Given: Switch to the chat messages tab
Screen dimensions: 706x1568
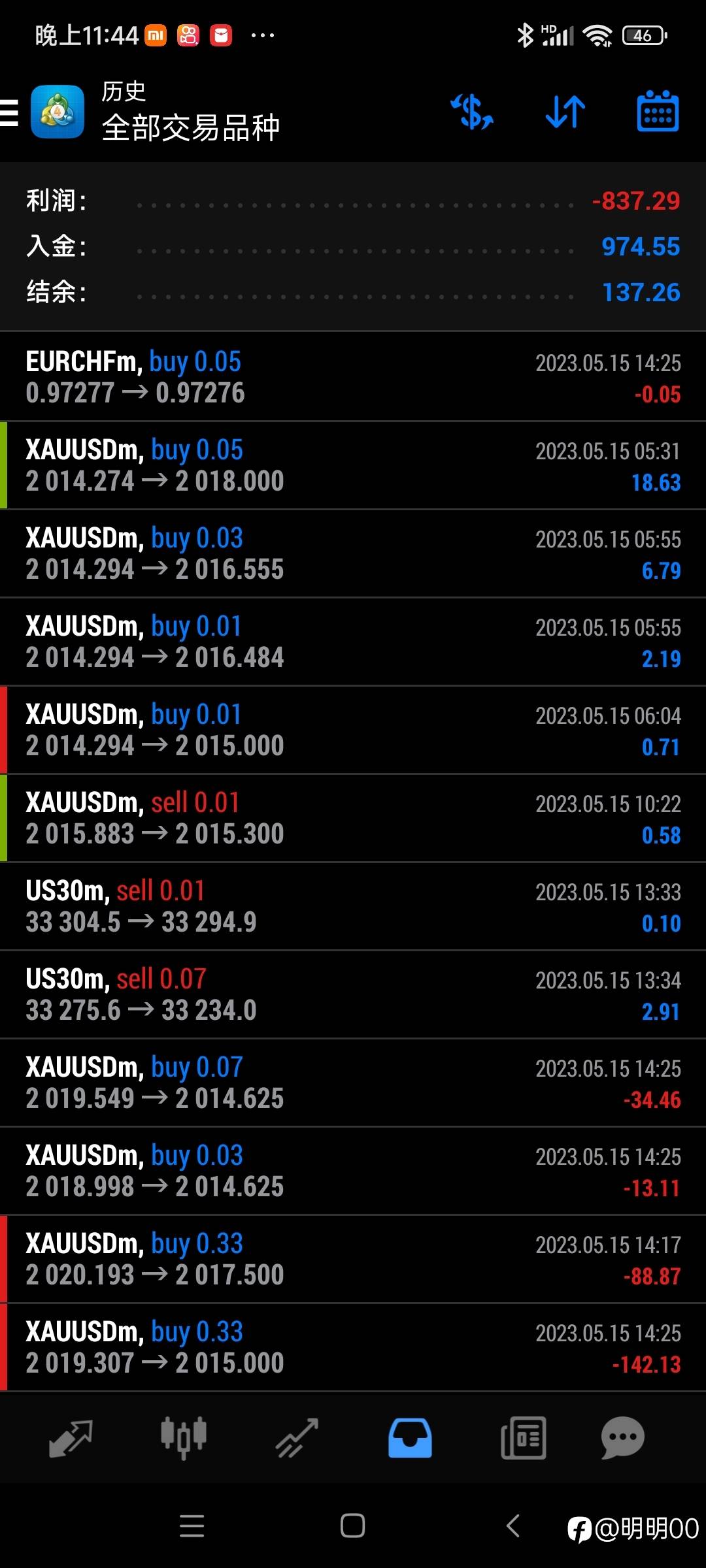Looking at the screenshot, I should (623, 1438).
